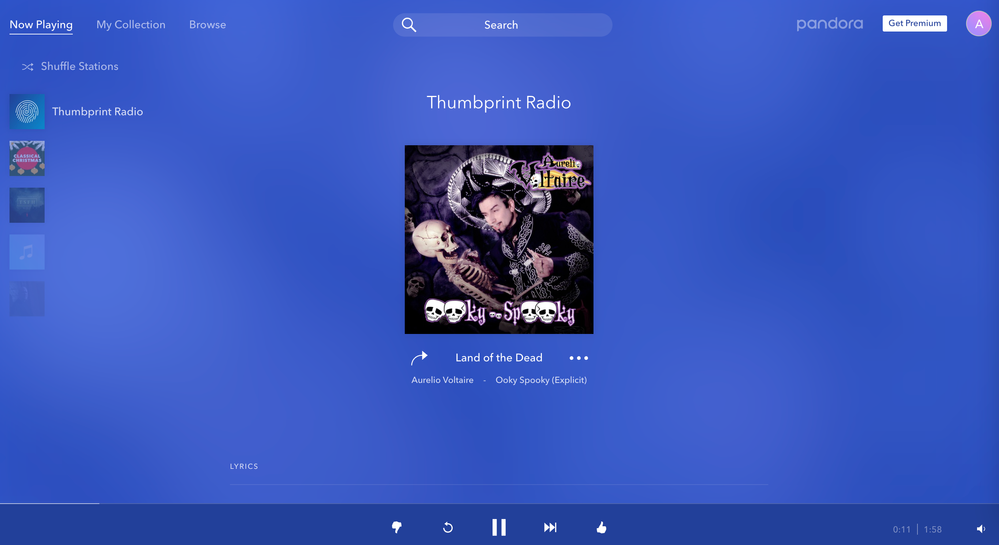
Task: Open the track options menu
Action: tap(579, 358)
